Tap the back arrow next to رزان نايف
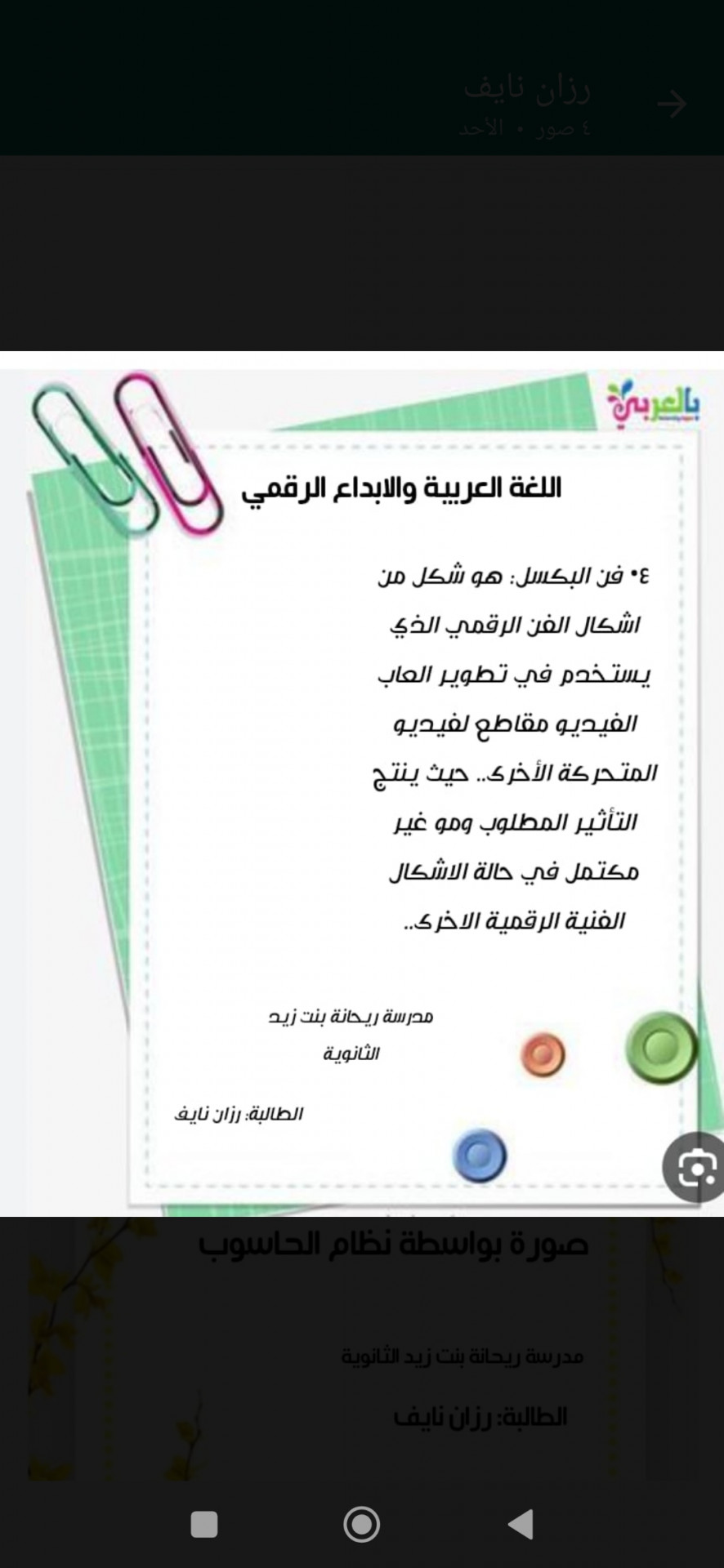 [x=672, y=104]
